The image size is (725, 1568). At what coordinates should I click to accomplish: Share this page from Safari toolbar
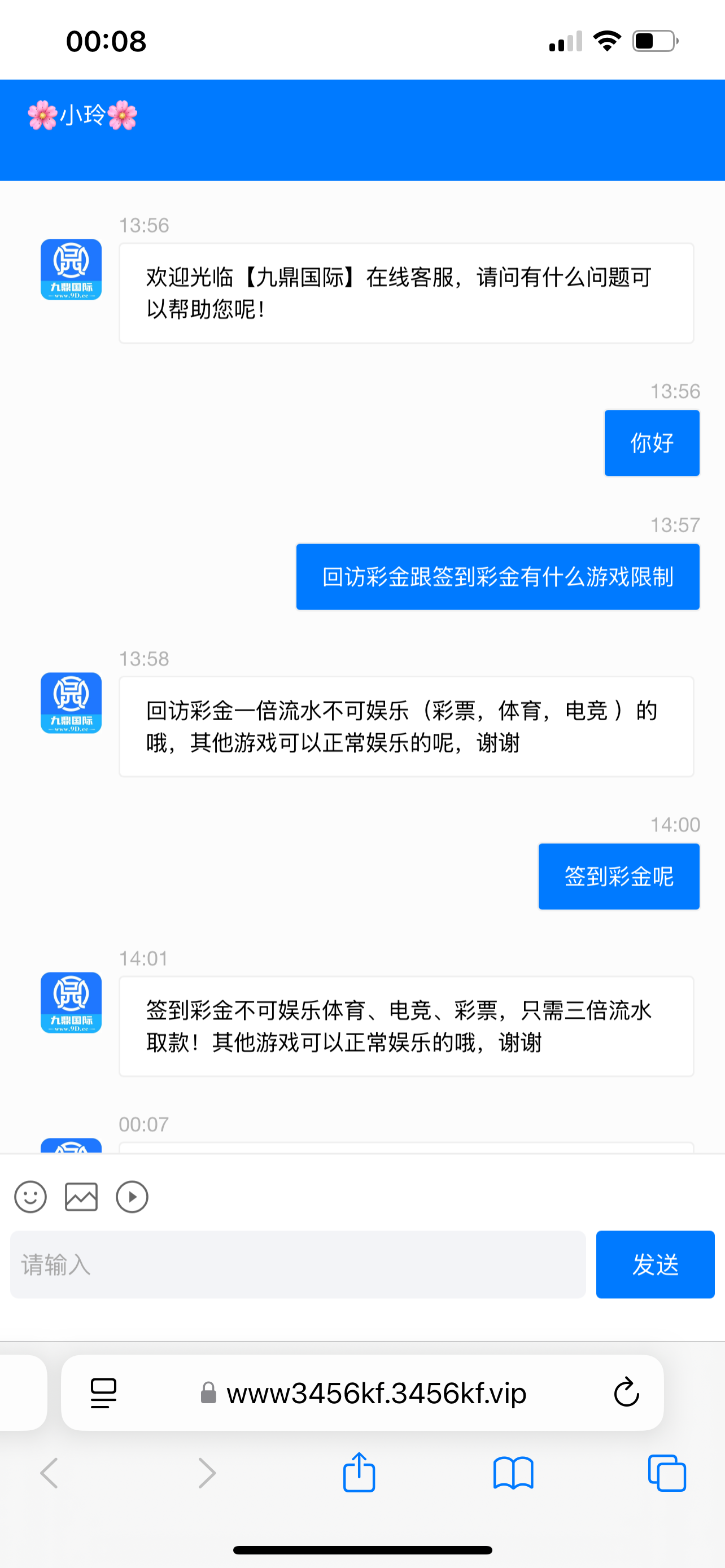[359, 1473]
